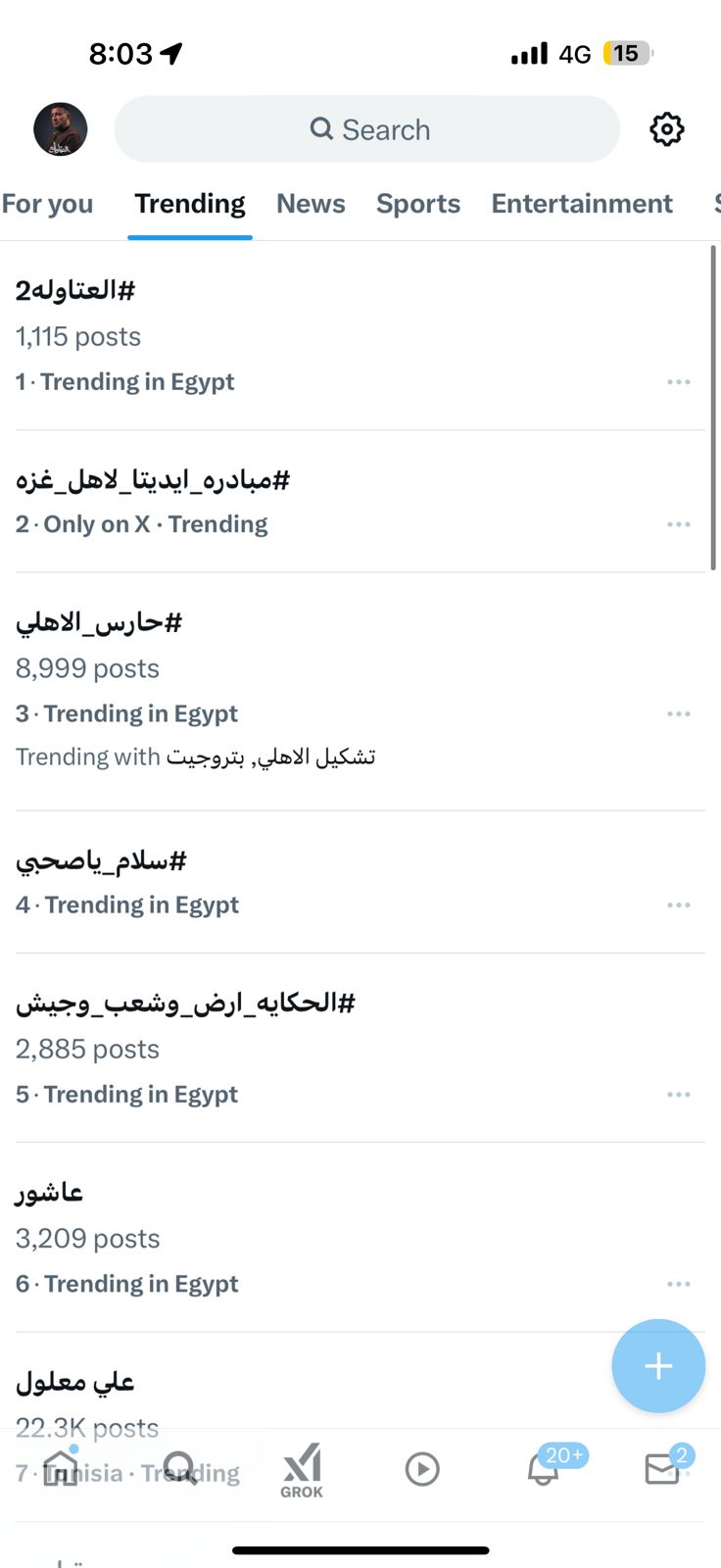Open the #مبادره_ايديتا_لاهل_غزه trend

click(153, 480)
